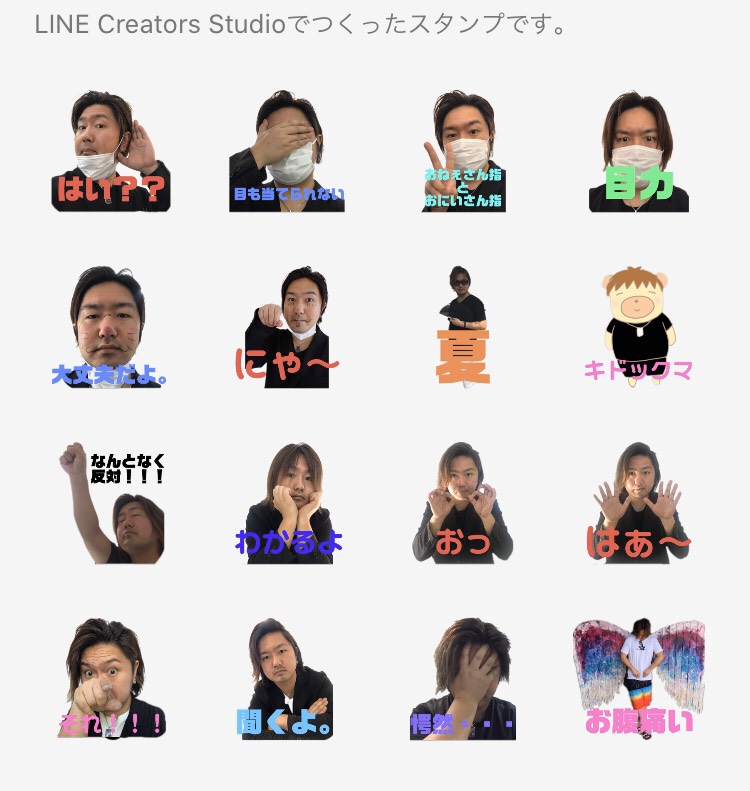
Task: Preview the それ！！！ pointing sticker
Action: click(111, 679)
